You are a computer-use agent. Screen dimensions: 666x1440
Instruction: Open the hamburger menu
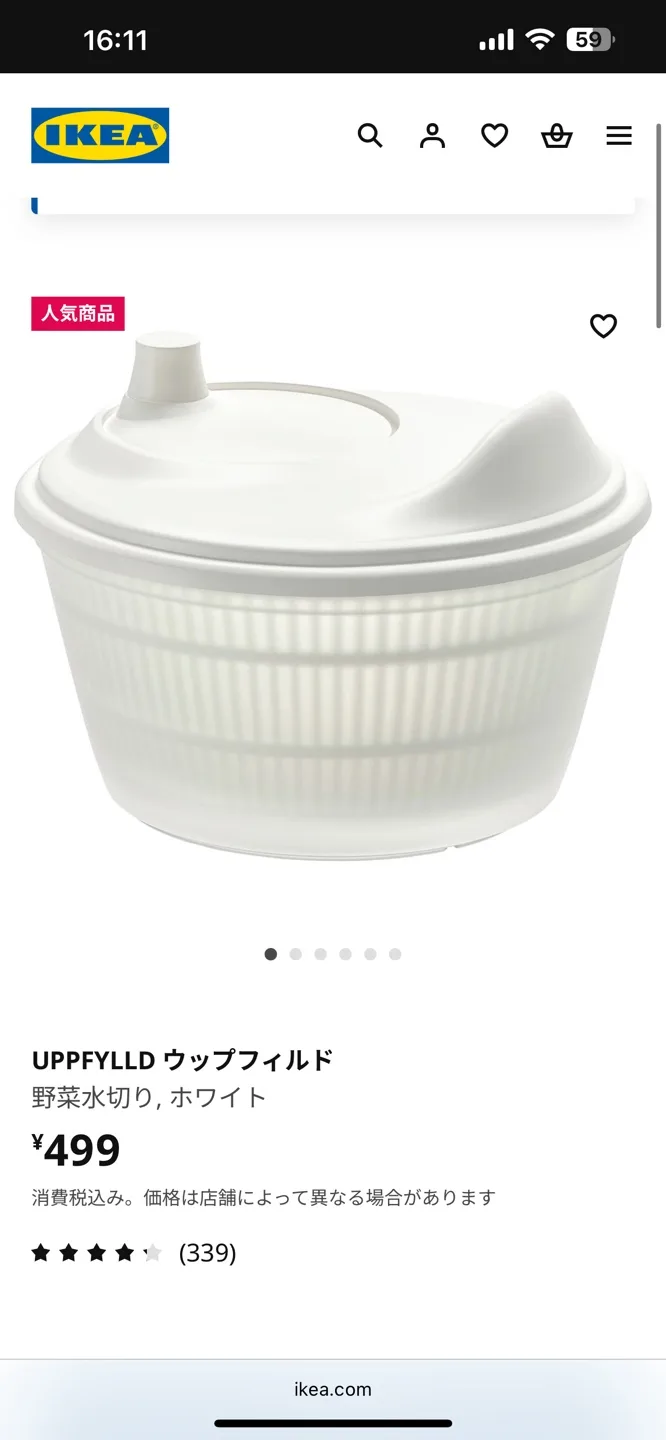click(x=619, y=135)
